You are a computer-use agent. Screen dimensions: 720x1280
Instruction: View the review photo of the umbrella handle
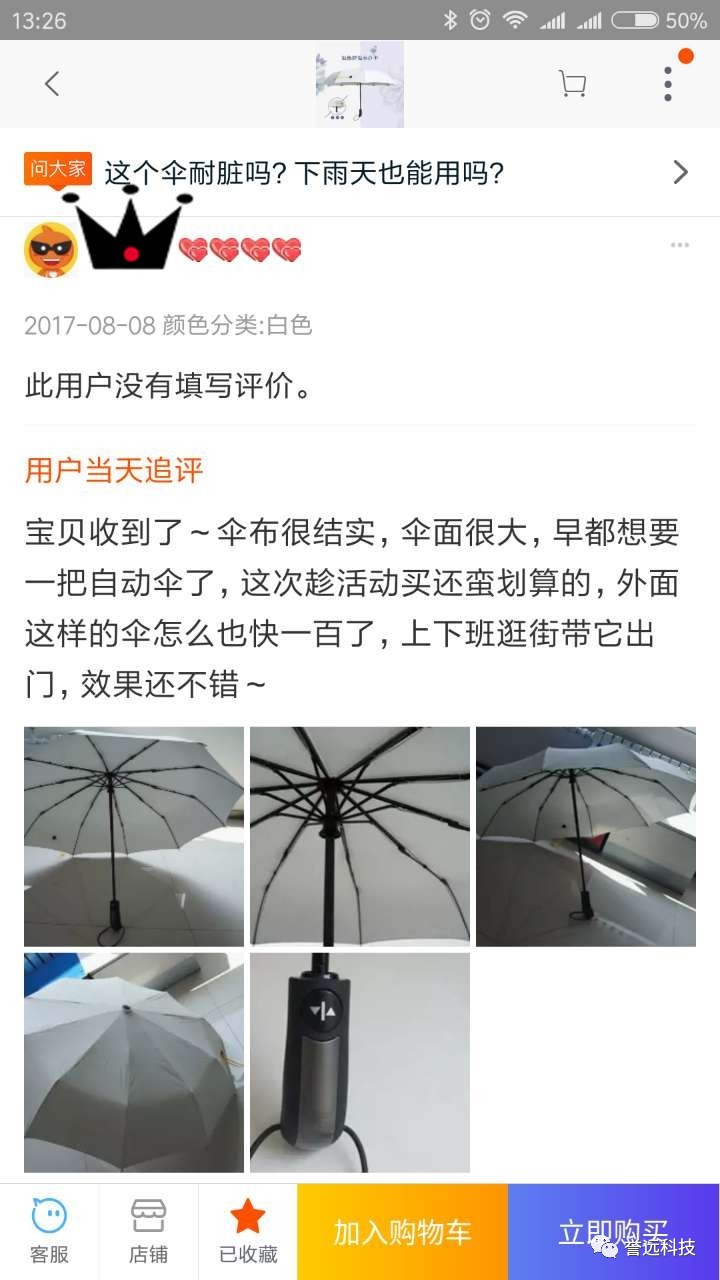pos(360,1062)
